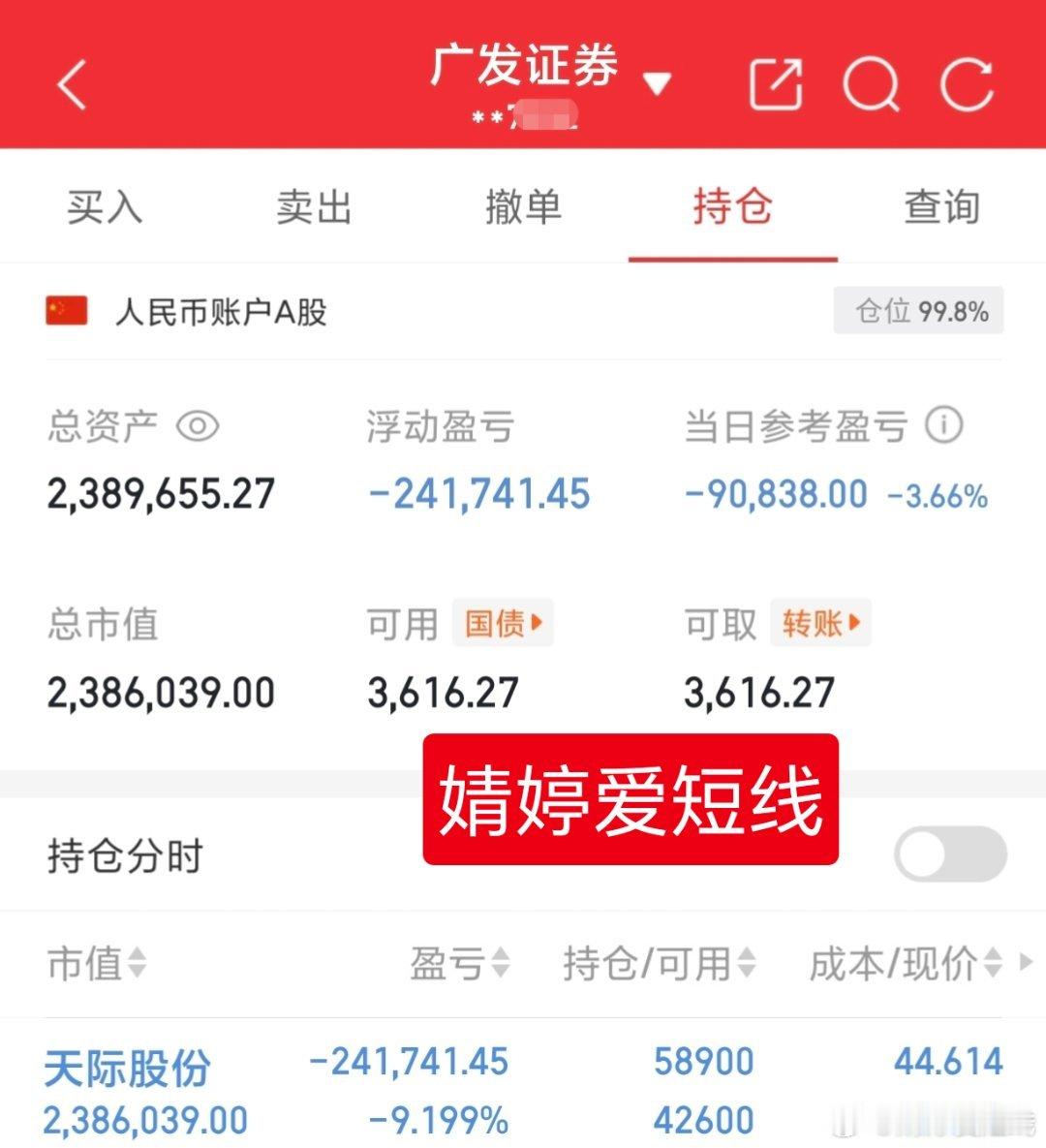
Task: Sort by 持仓/可用 using sort arrows
Action: click(x=746, y=964)
